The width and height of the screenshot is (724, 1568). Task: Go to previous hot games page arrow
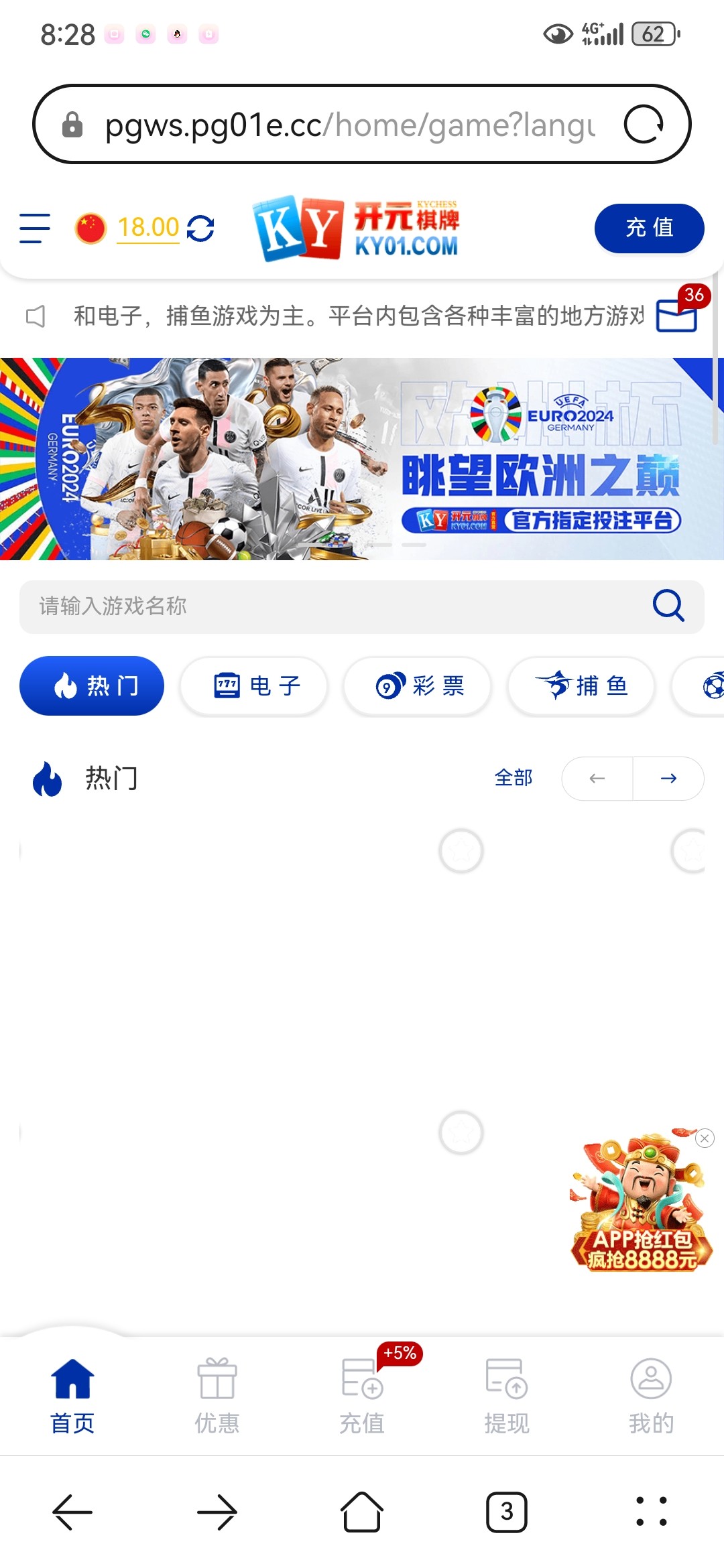(x=597, y=778)
